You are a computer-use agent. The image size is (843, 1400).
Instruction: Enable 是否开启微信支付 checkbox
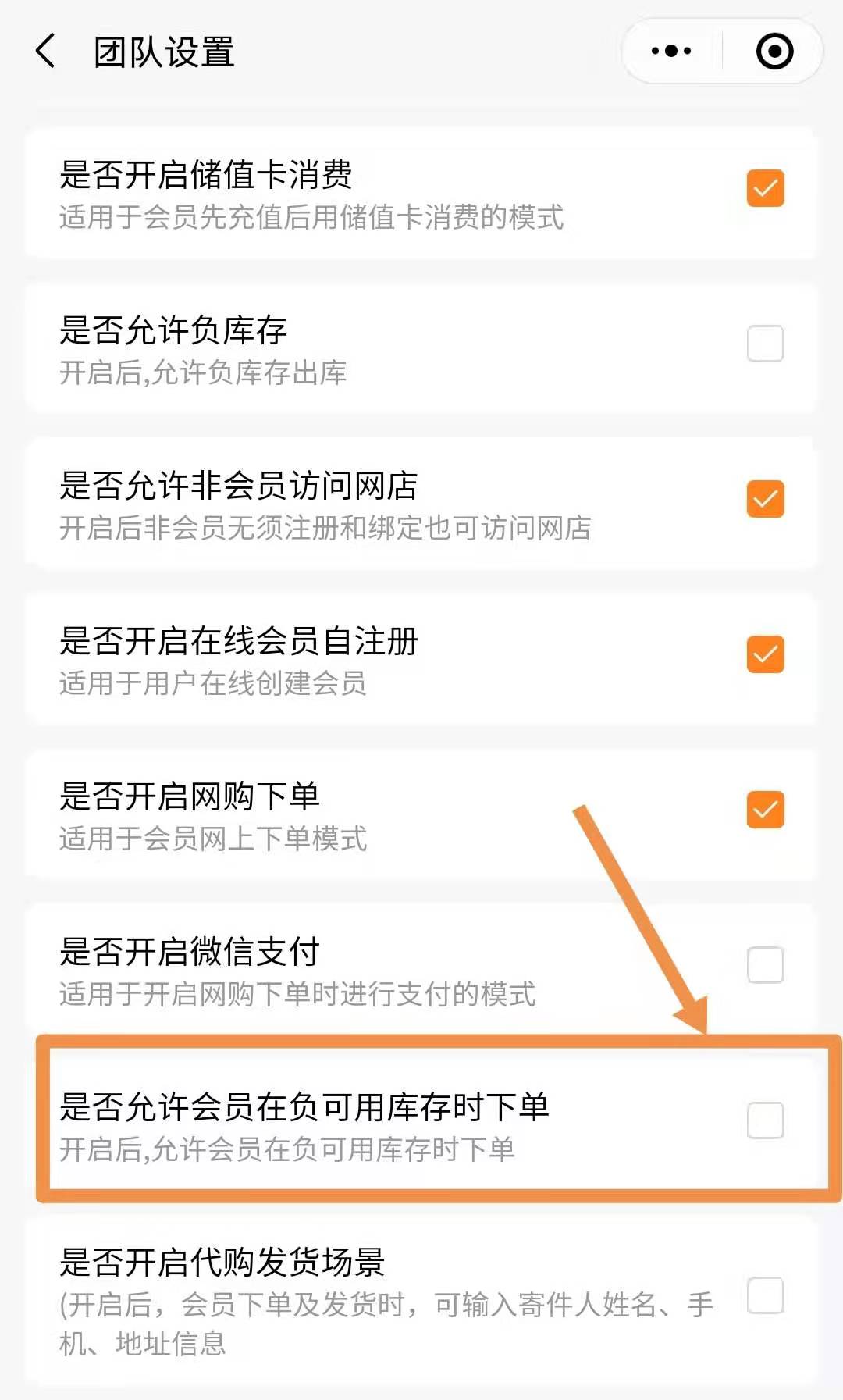tap(765, 965)
